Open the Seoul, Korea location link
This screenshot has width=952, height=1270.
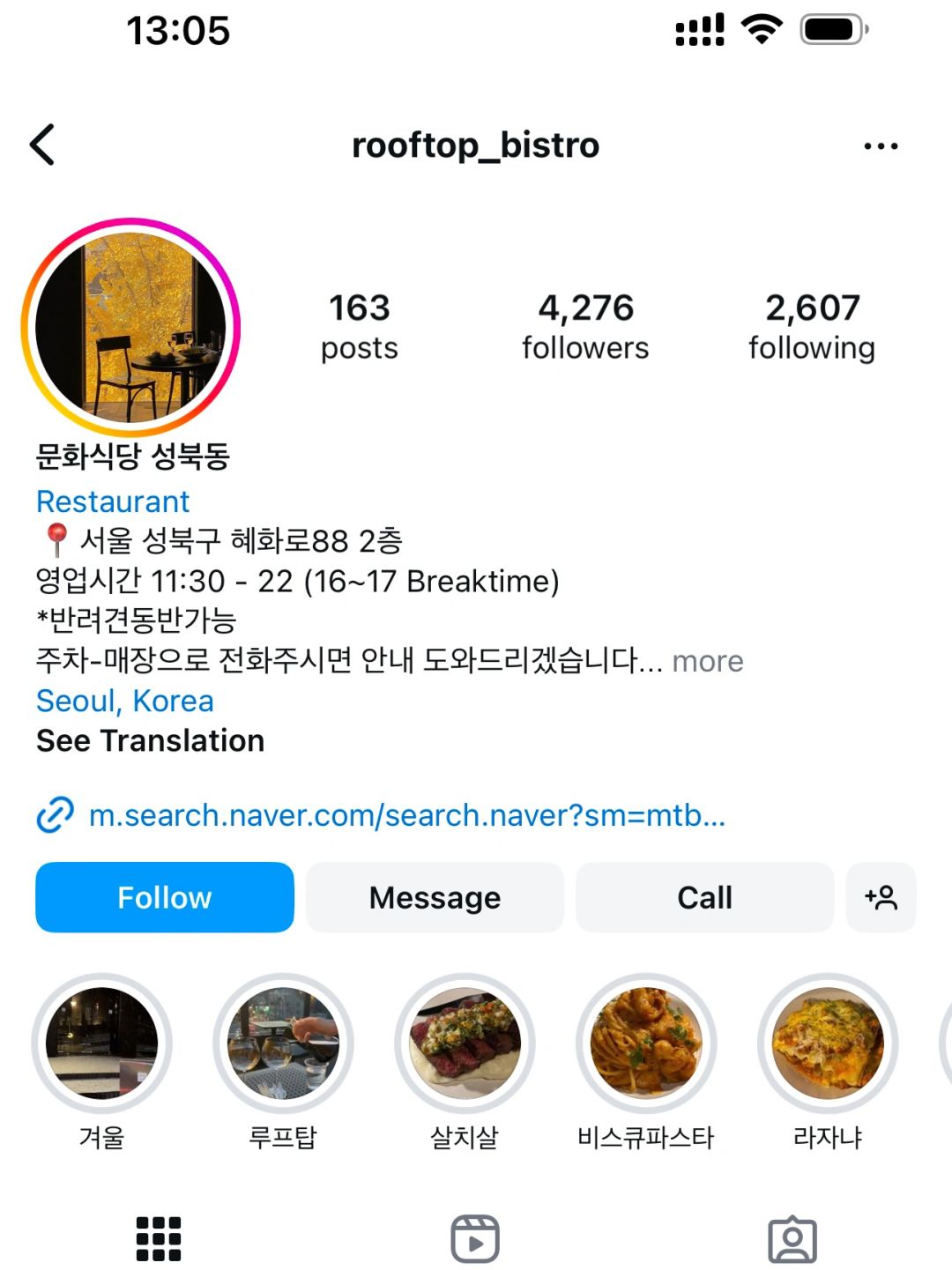click(124, 701)
